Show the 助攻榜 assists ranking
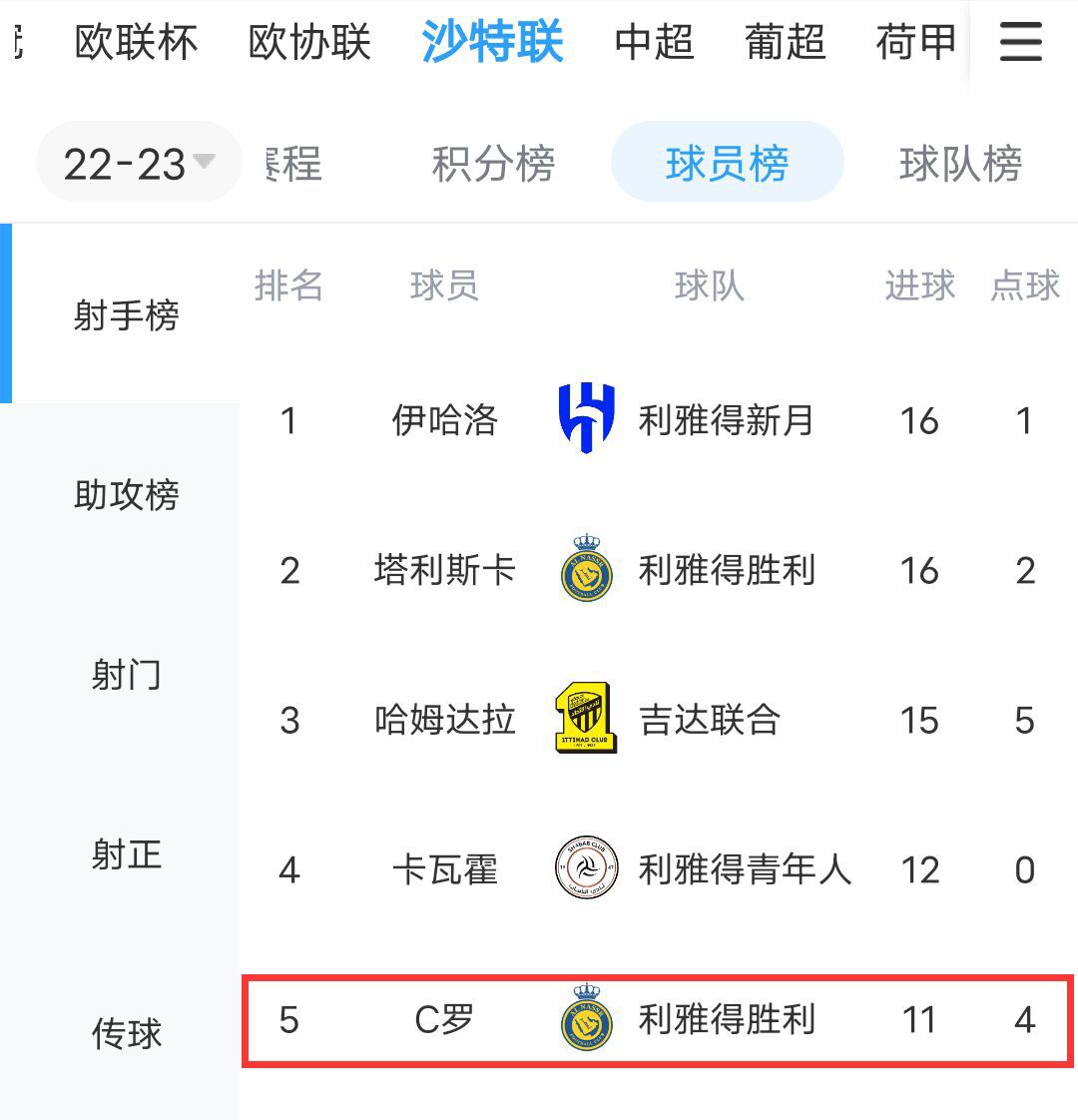The width and height of the screenshot is (1078, 1120). pyautogui.click(x=126, y=494)
